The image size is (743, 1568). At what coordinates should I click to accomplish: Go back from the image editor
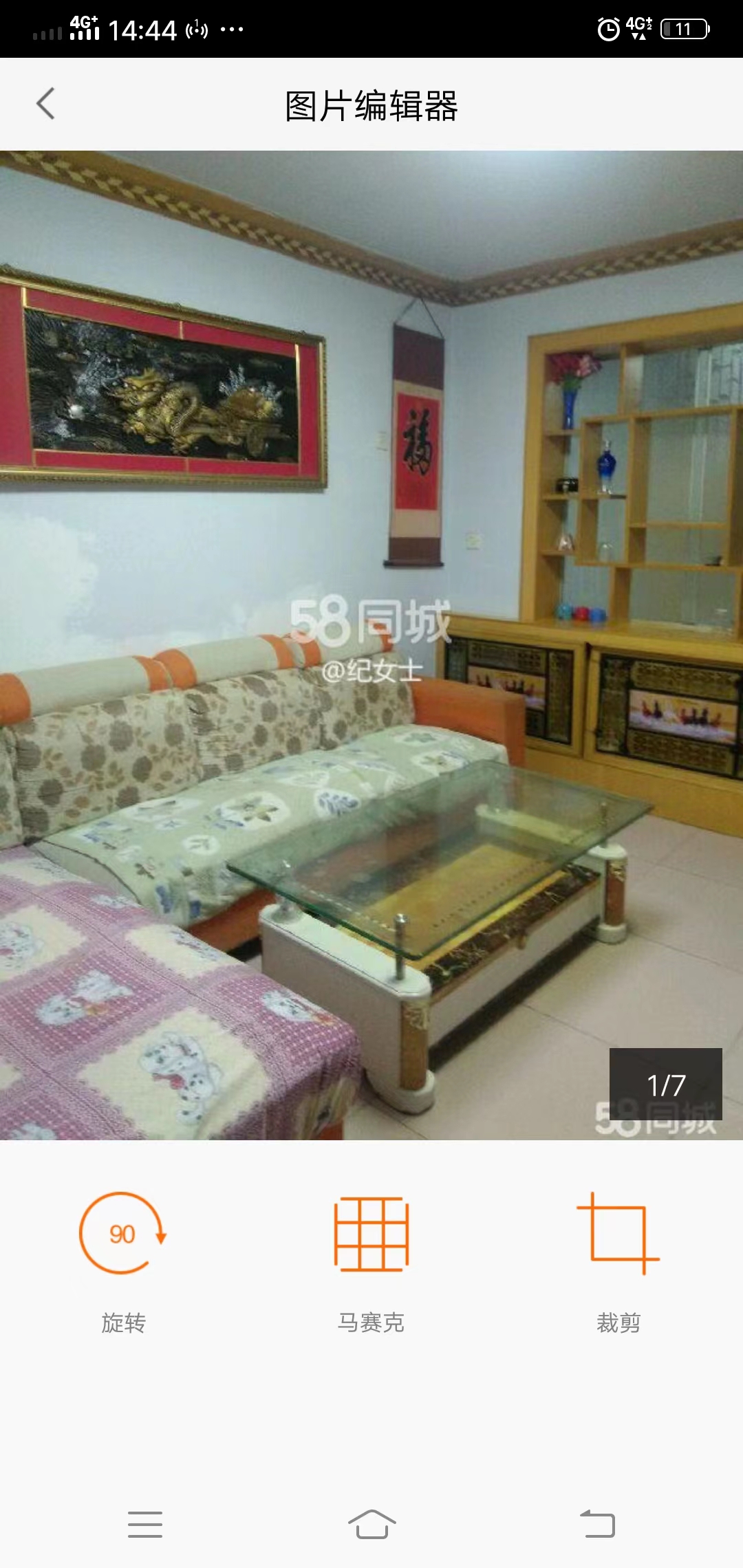pos(45,105)
